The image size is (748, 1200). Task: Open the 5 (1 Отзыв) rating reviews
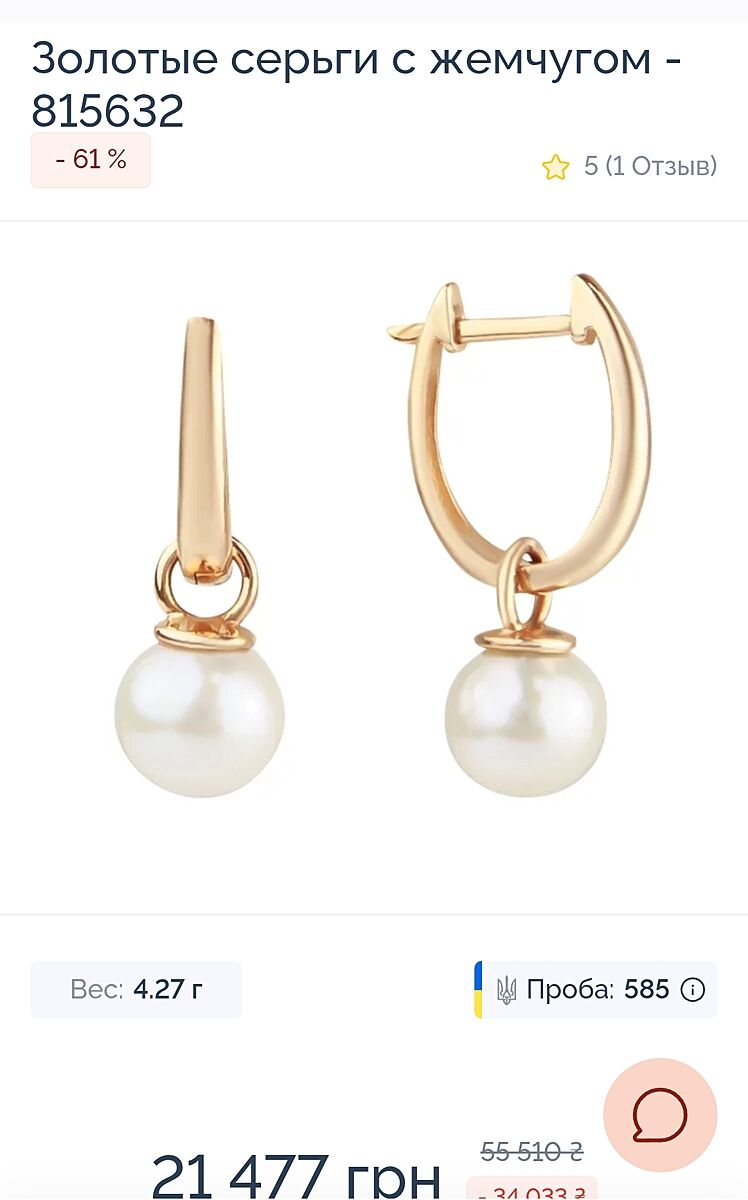click(x=630, y=166)
